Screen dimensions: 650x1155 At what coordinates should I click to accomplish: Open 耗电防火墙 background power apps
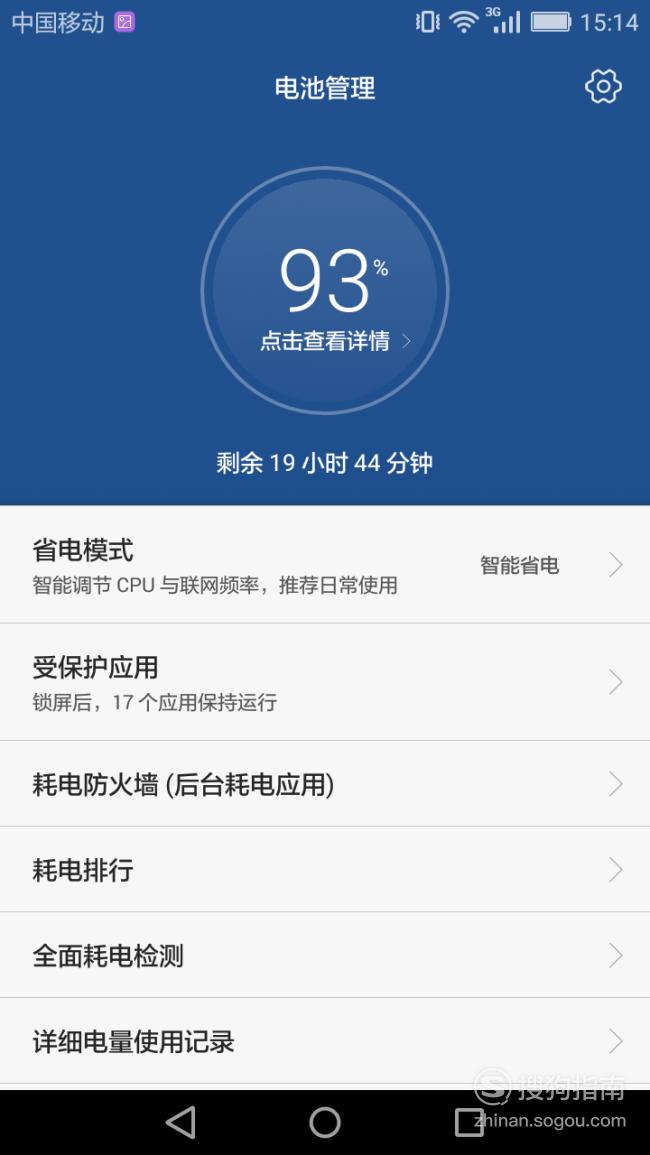click(x=325, y=784)
